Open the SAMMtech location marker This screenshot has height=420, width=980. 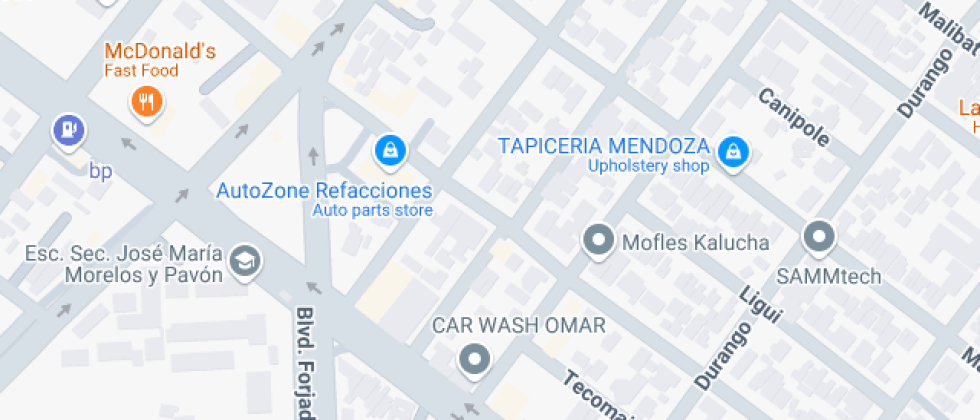[819, 237]
